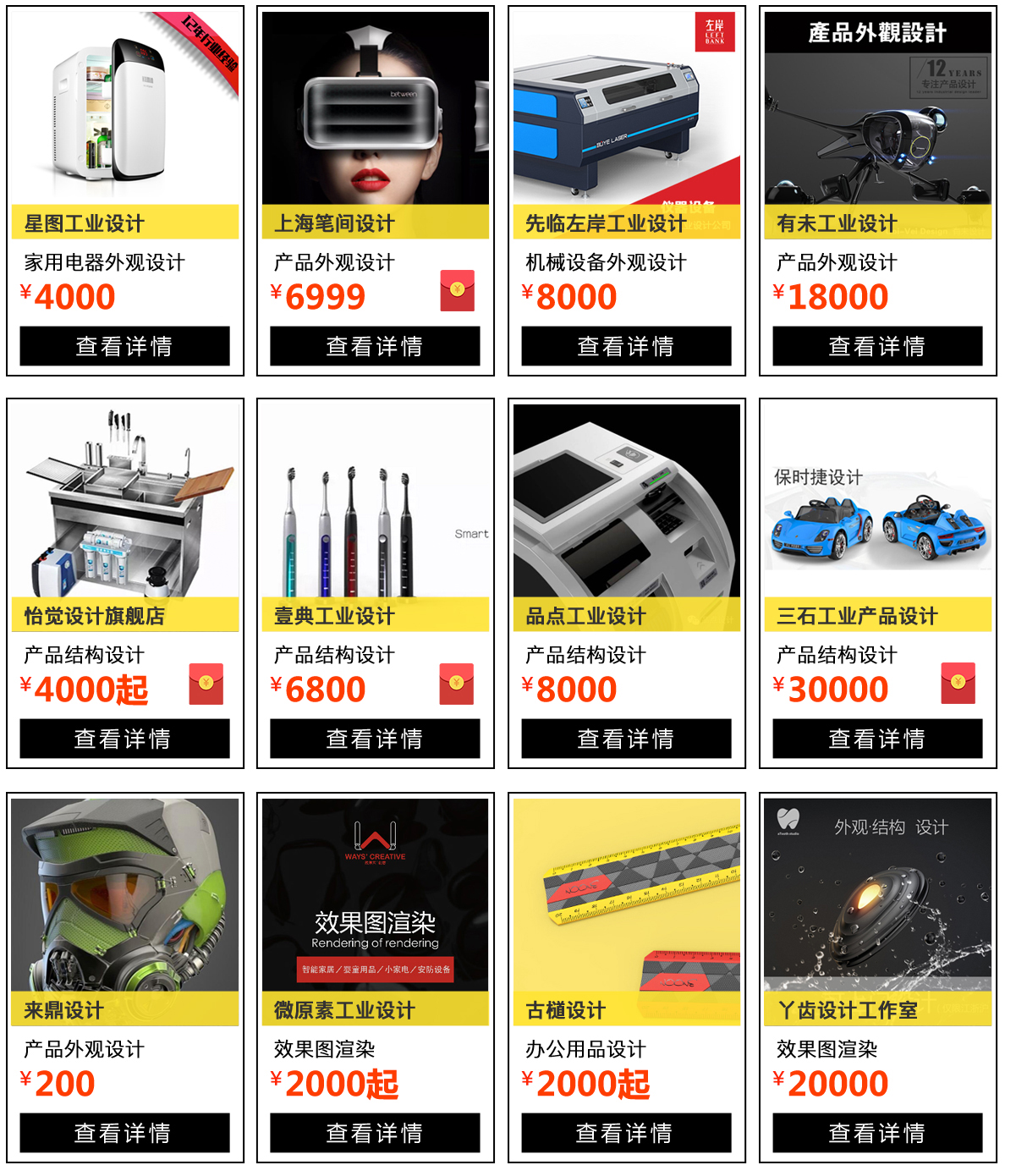Open details for 丫齿设计工作室
1016x1176 pixels.
pyautogui.click(x=877, y=1133)
